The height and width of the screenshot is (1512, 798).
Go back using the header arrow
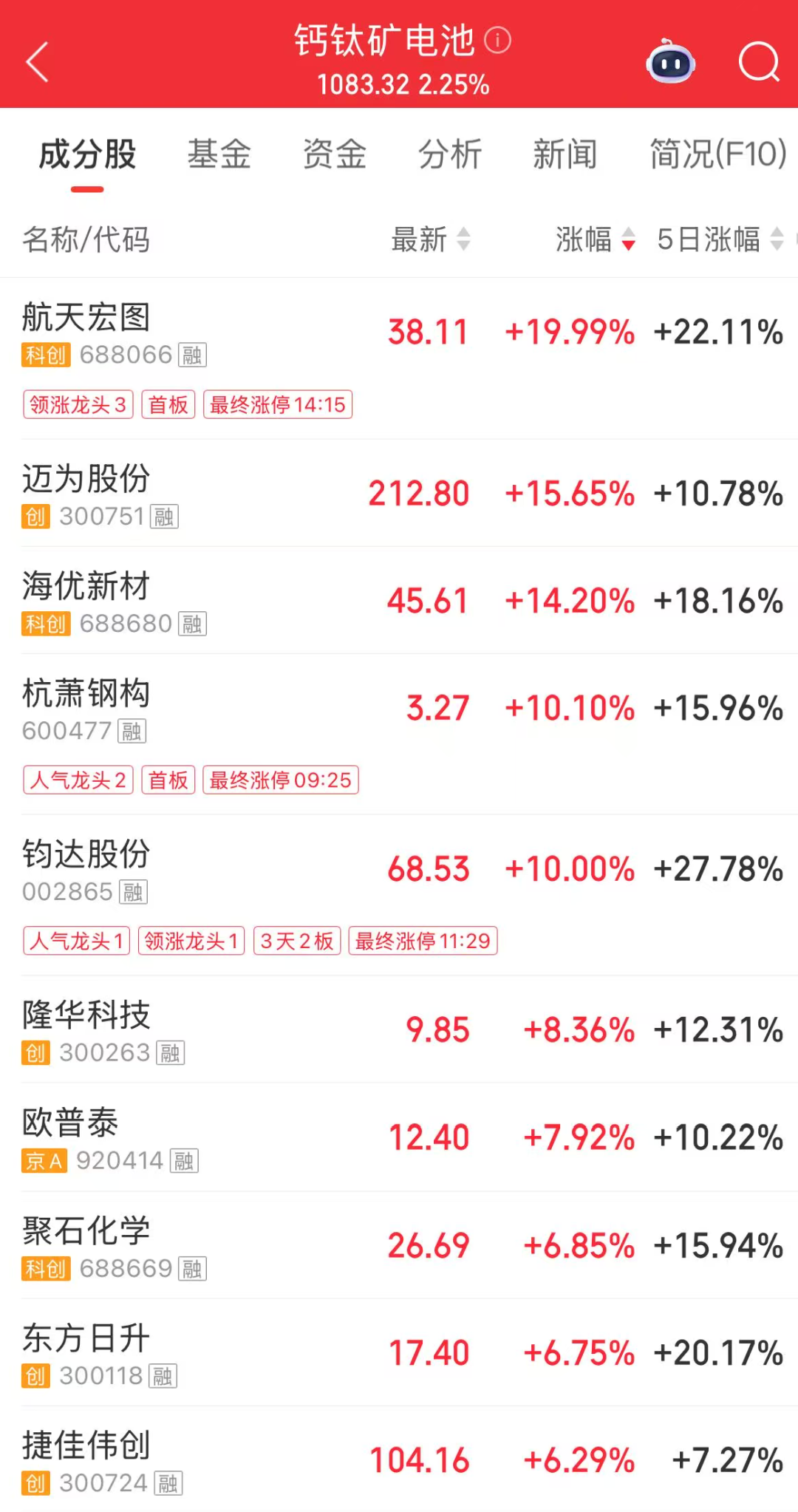pyautogui.click(x=37, y=61)
